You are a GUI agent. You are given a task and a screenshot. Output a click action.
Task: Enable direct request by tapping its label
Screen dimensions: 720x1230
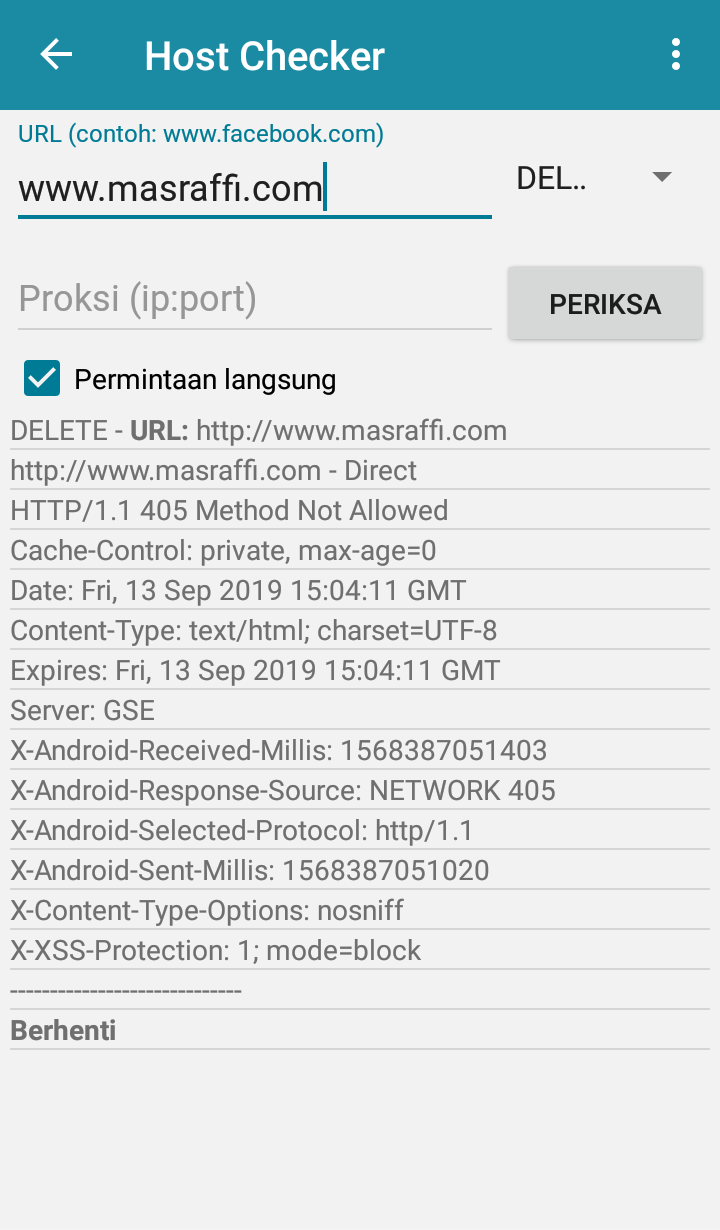(204, 379)
